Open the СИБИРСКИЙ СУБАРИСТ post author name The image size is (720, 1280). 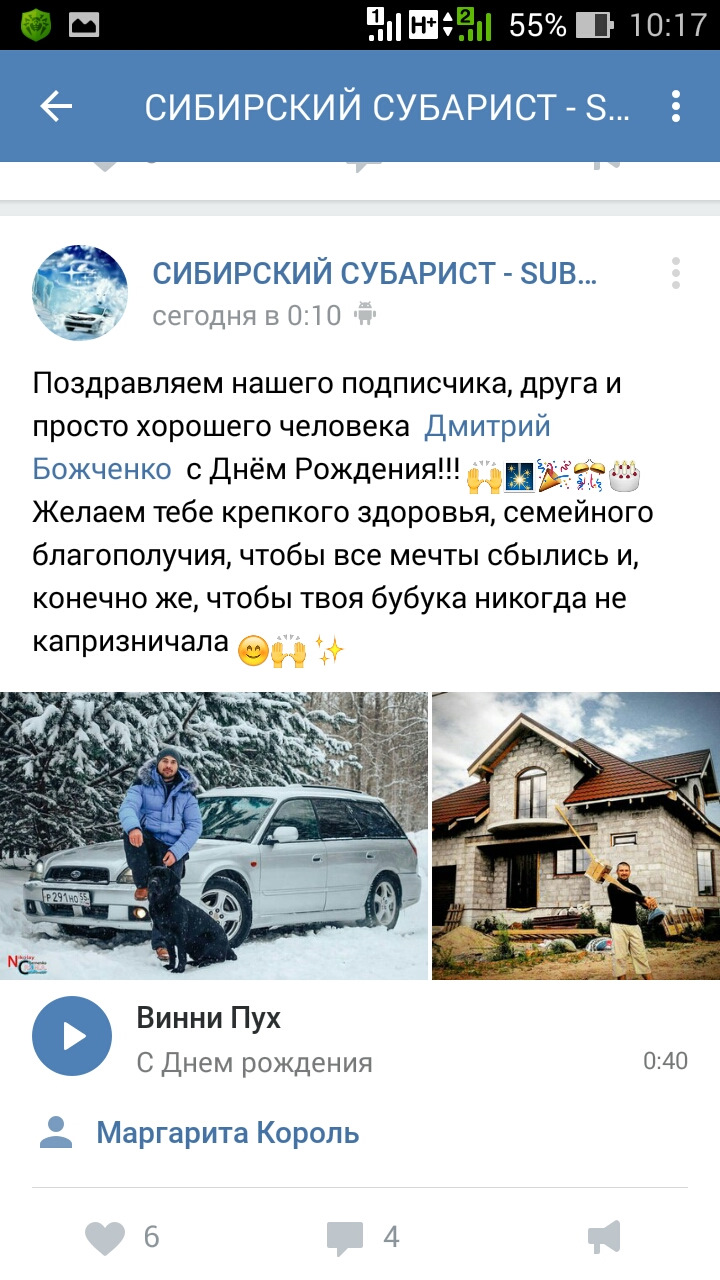pyautogui.click(x=375, y=273)
